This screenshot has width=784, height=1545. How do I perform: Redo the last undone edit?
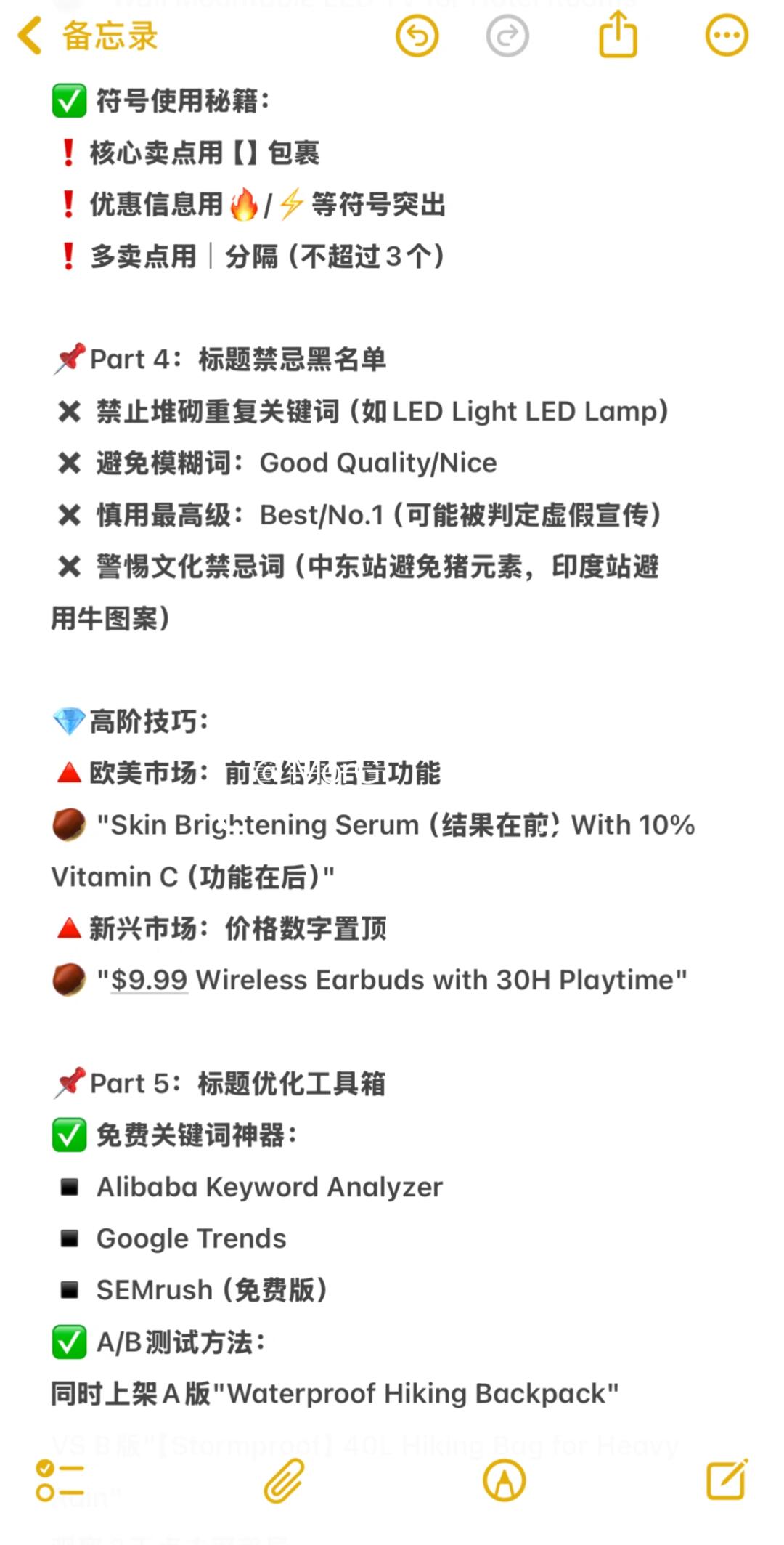[x=507, y=36]
